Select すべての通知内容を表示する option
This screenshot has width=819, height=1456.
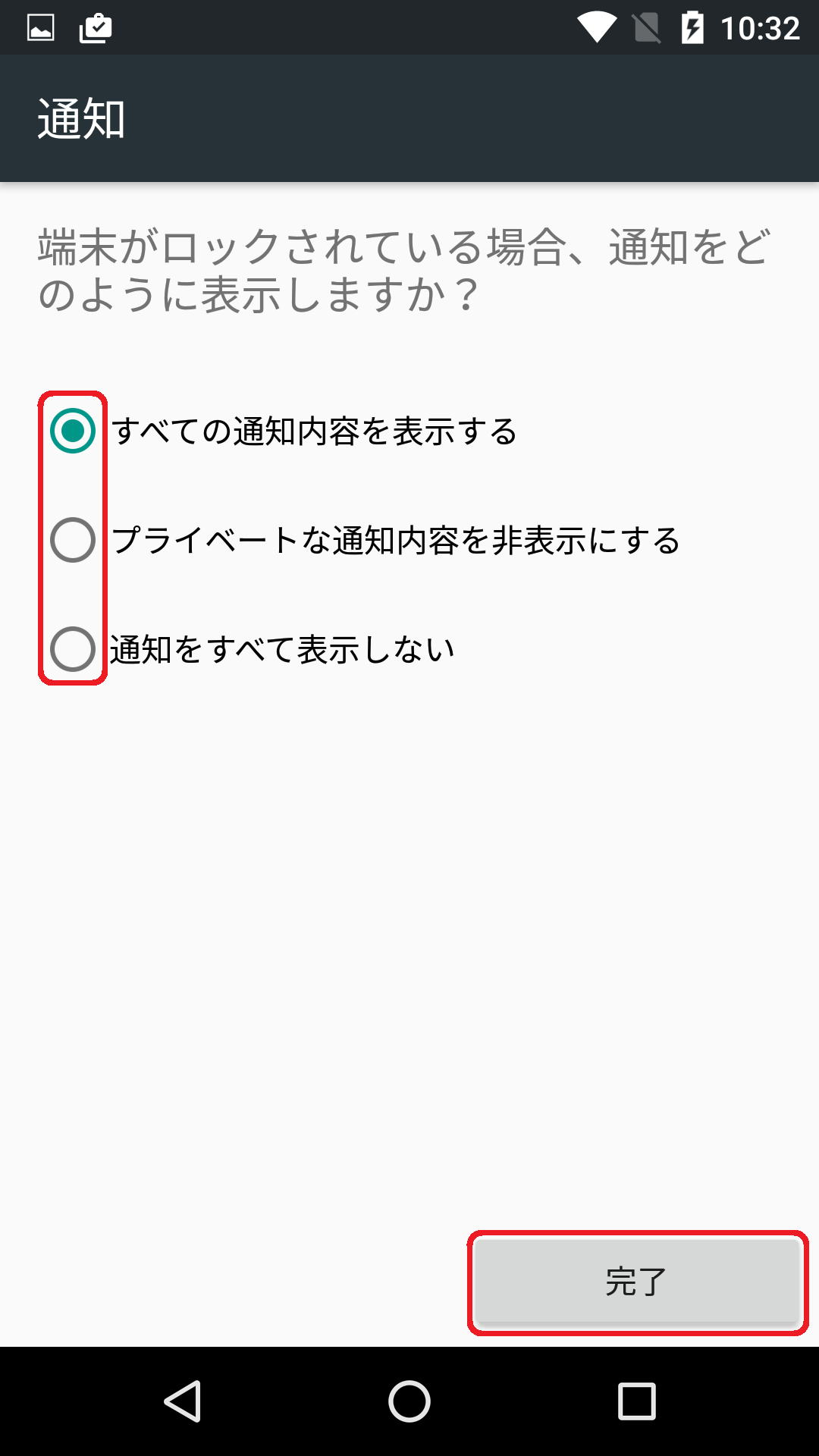pos(283,431)
